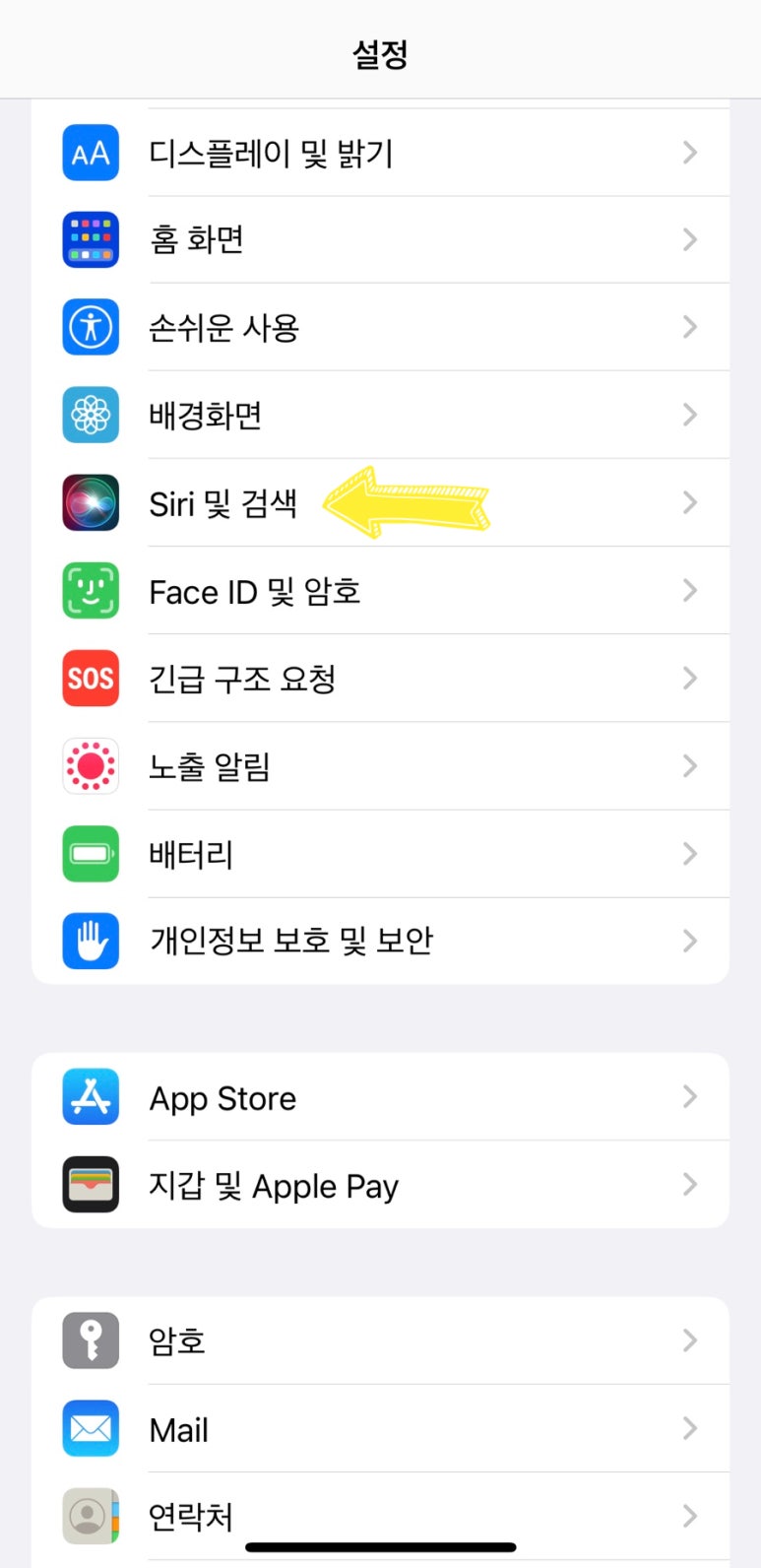Tap the 노출 알림 row
Image resolution: width=761 pixels, height=1568 pixels.
point(380,765)
